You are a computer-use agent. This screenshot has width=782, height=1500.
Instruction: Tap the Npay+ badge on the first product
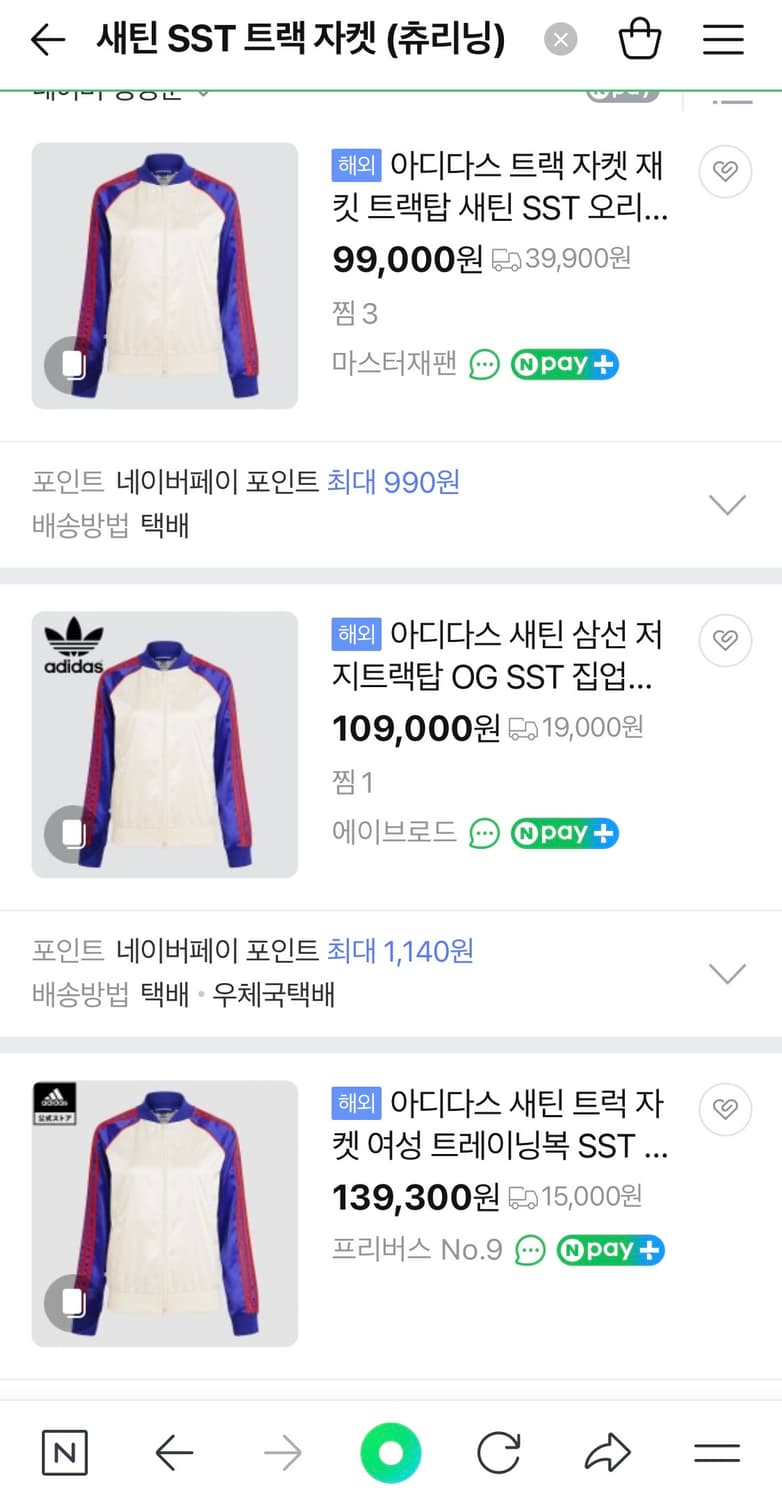tap(565, 364)
